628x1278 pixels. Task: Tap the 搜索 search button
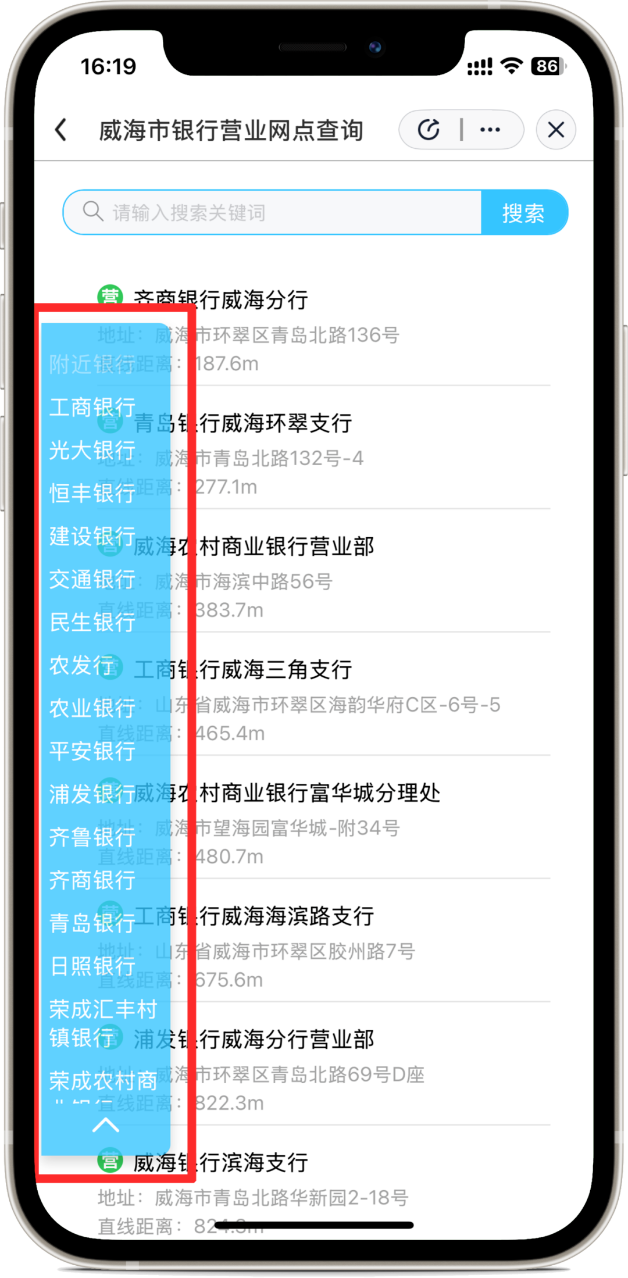(523, 213)
